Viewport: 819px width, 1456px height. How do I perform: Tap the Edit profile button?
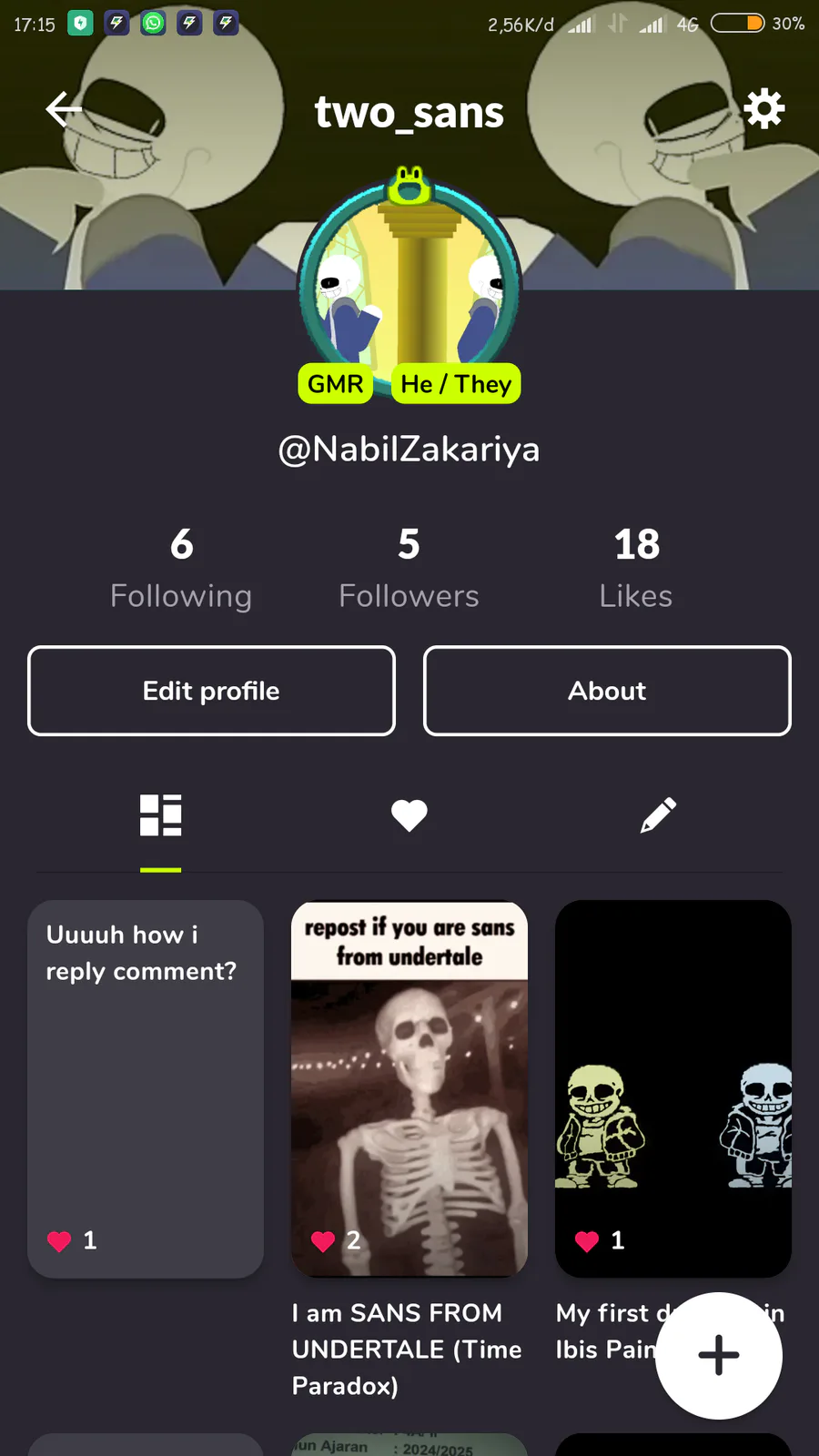pyautogui.click(x=211, y=691)
